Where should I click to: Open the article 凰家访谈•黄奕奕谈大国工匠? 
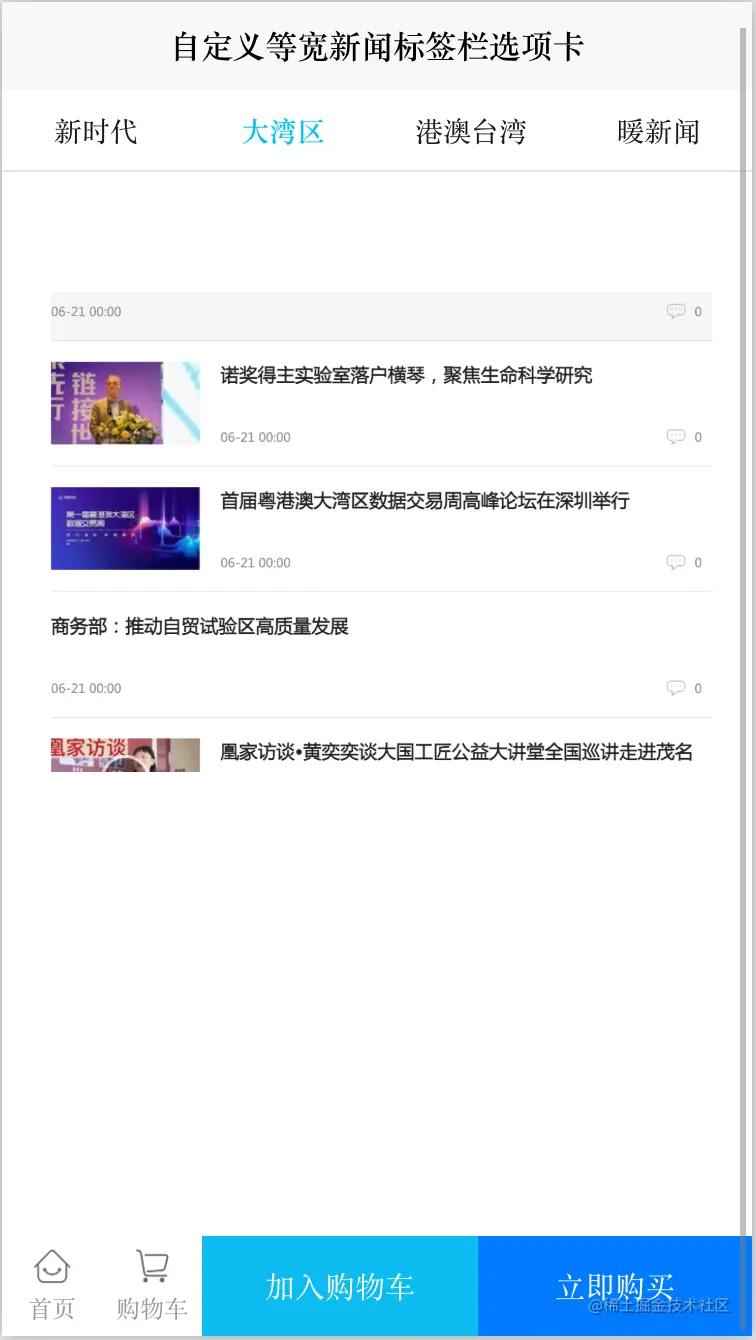pos(456,752)
